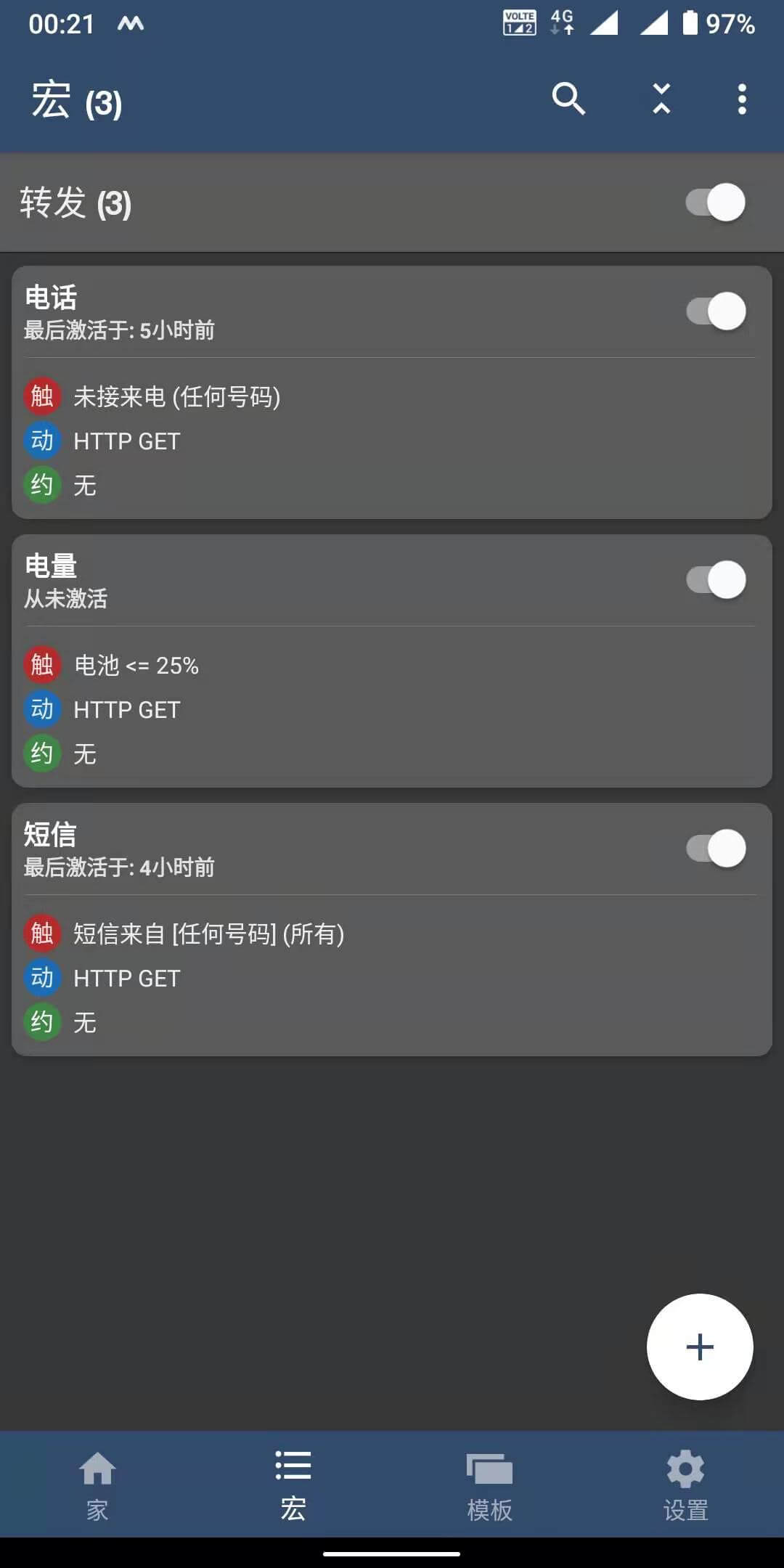Tap the green 约 constraint icon on 短信 macro

[42, 1022]
